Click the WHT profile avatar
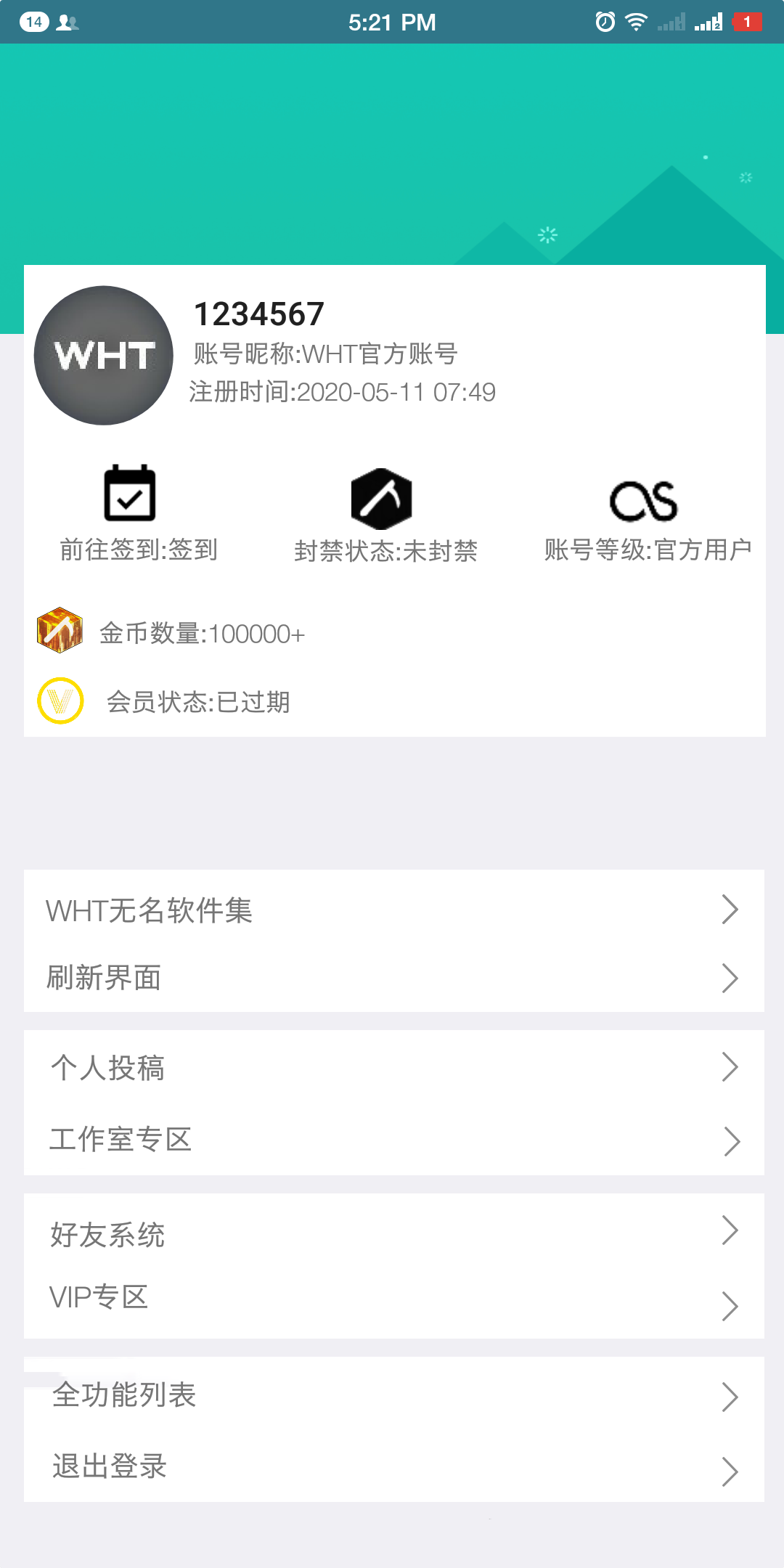Screen dimensions: 784x1568 105,355
